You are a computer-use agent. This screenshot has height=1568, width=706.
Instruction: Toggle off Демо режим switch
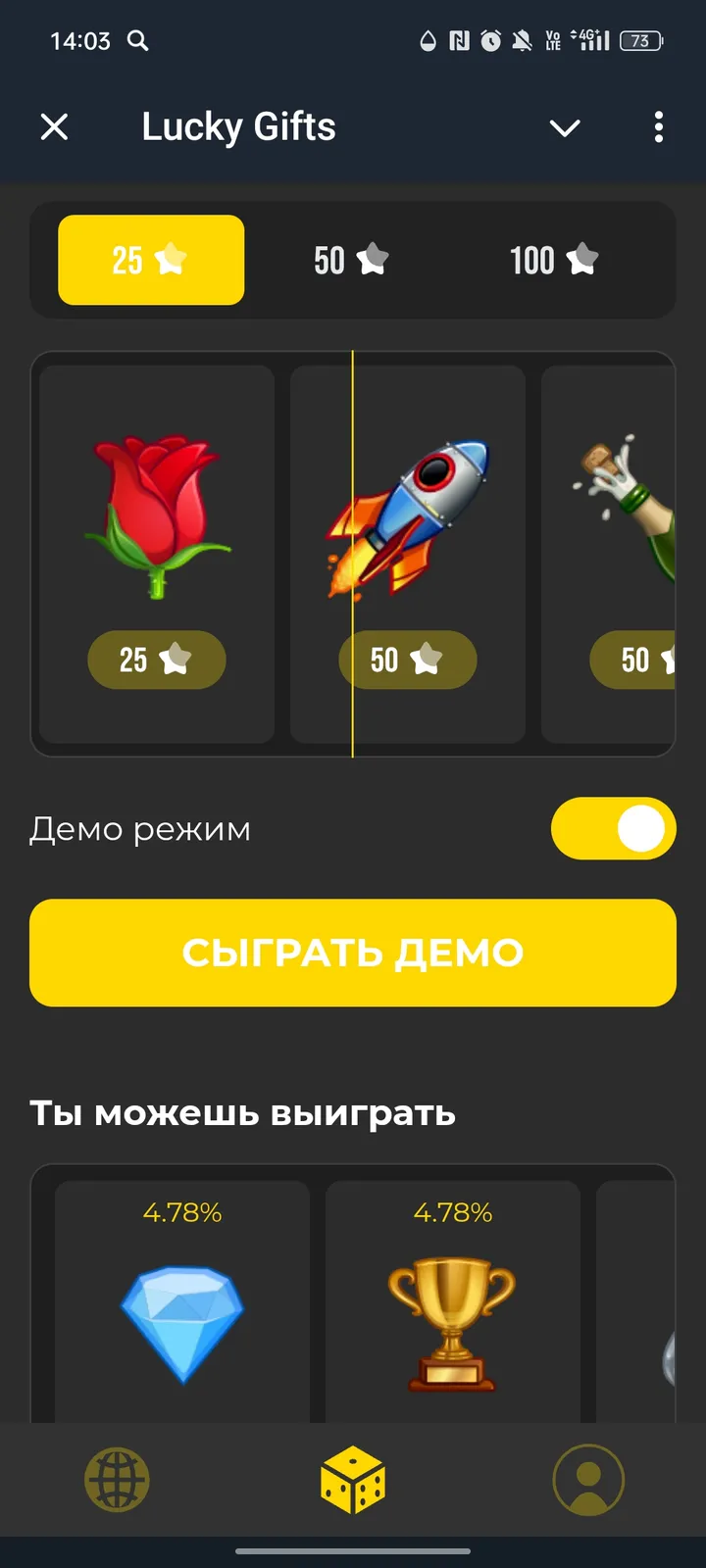pos(613,828)
